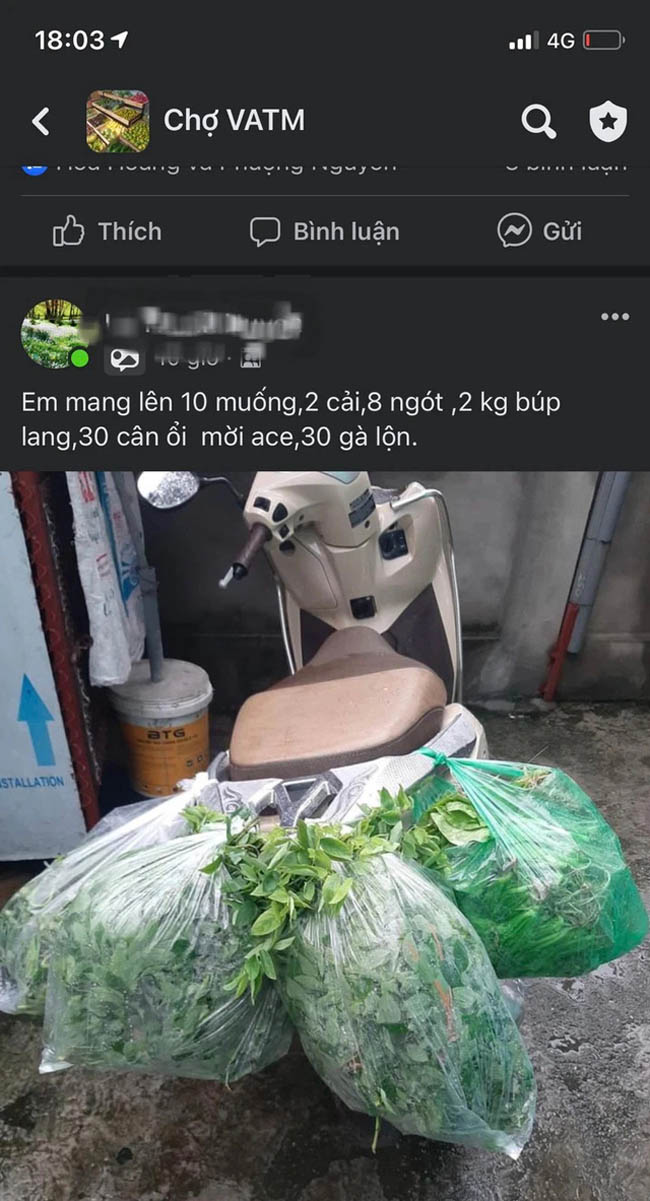Send the post via Gửi

click(540, 232)
